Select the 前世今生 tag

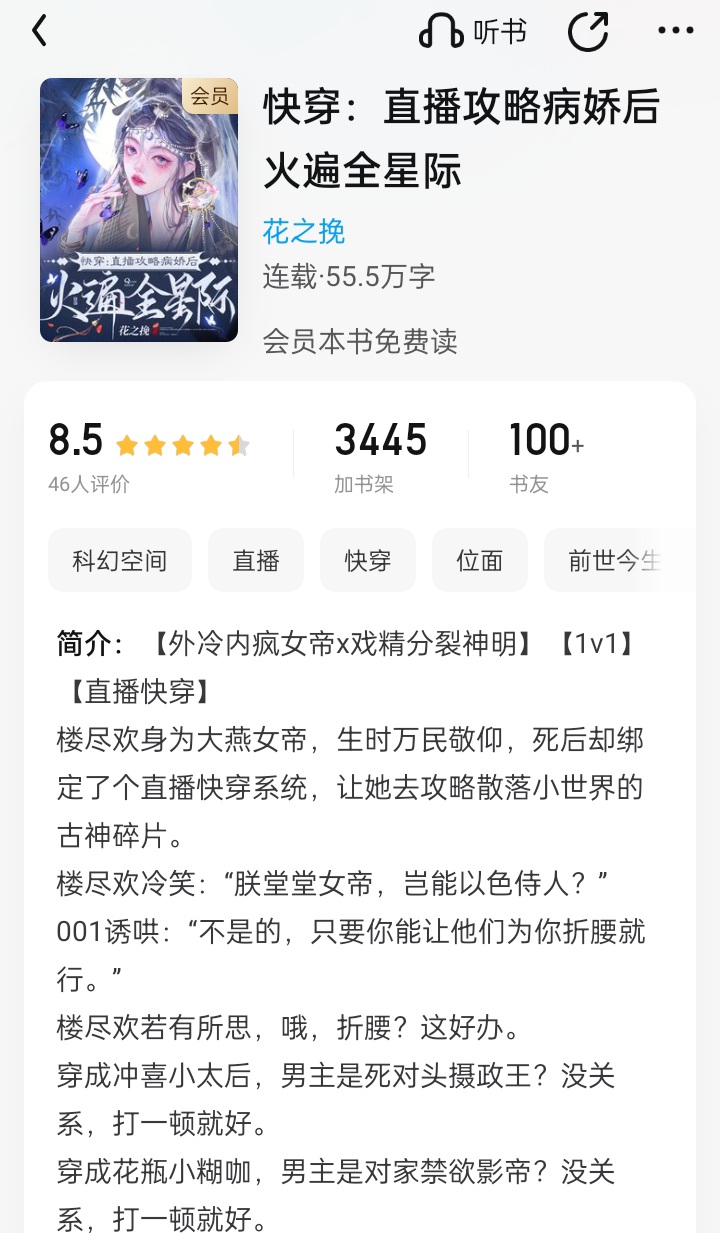point(620,560)
